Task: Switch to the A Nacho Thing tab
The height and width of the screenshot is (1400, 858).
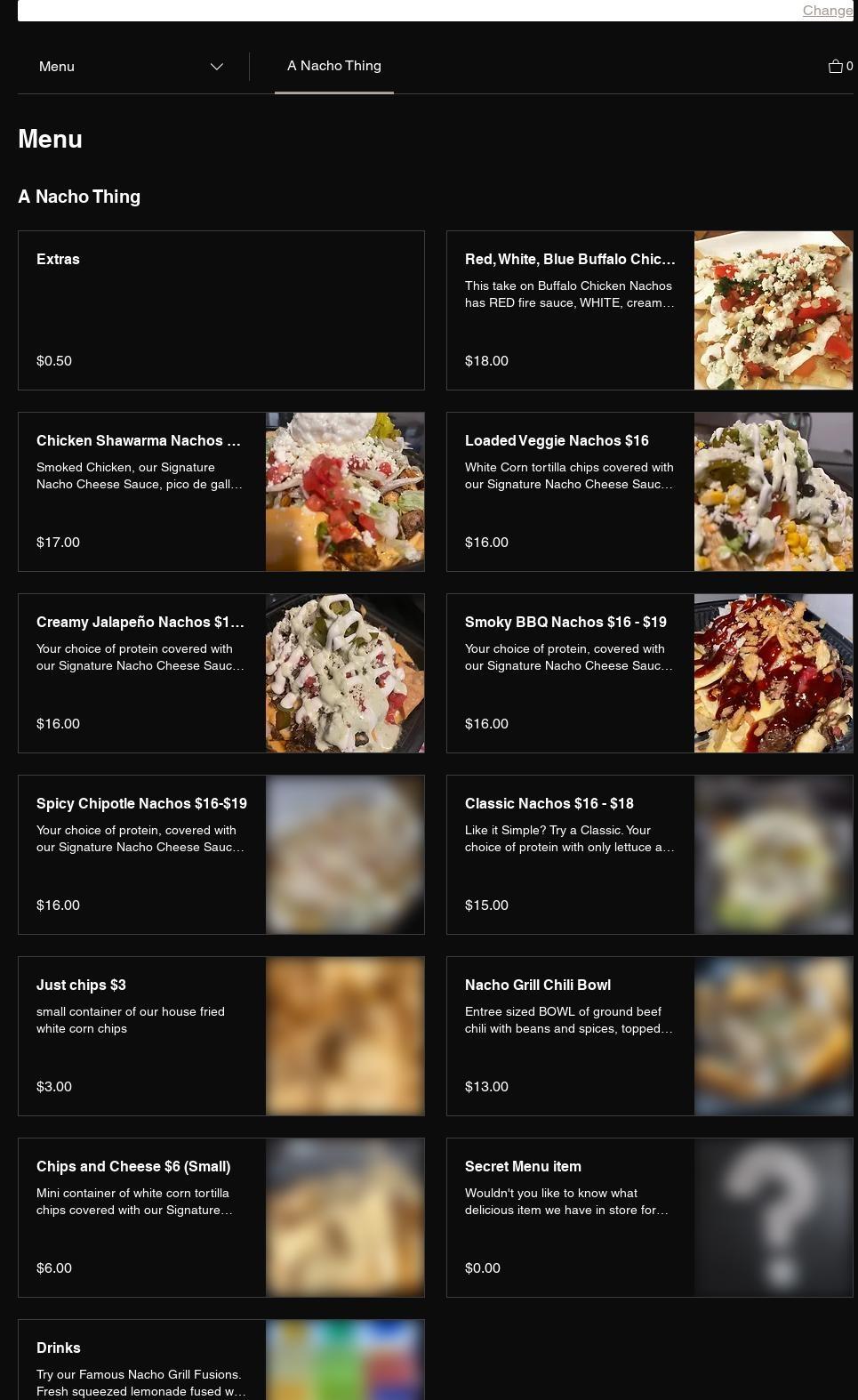Action: [334, 66]
